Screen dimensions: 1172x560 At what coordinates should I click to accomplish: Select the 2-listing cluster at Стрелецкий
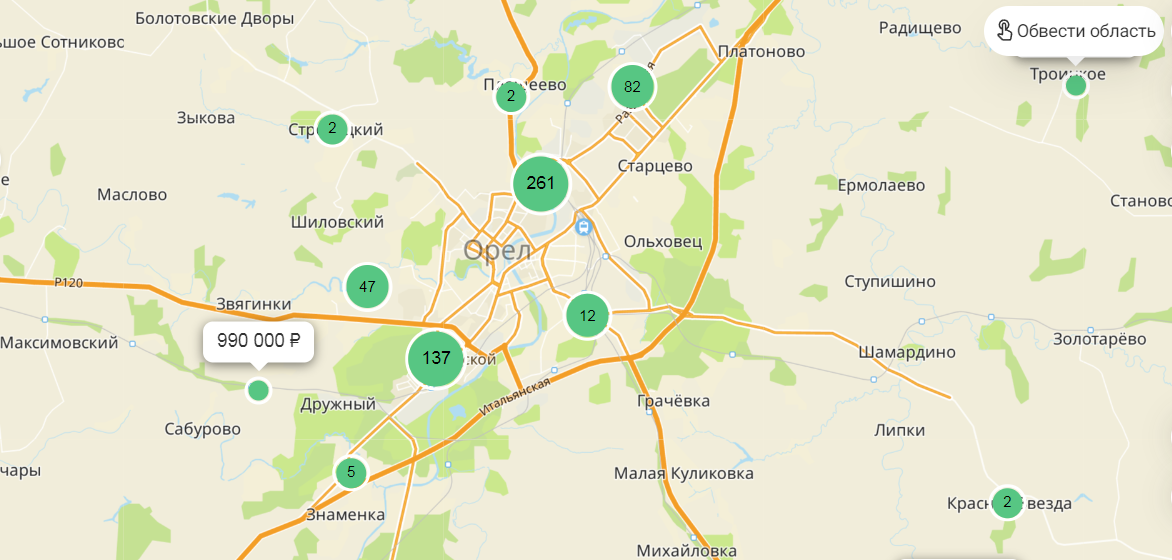point(332,128)
